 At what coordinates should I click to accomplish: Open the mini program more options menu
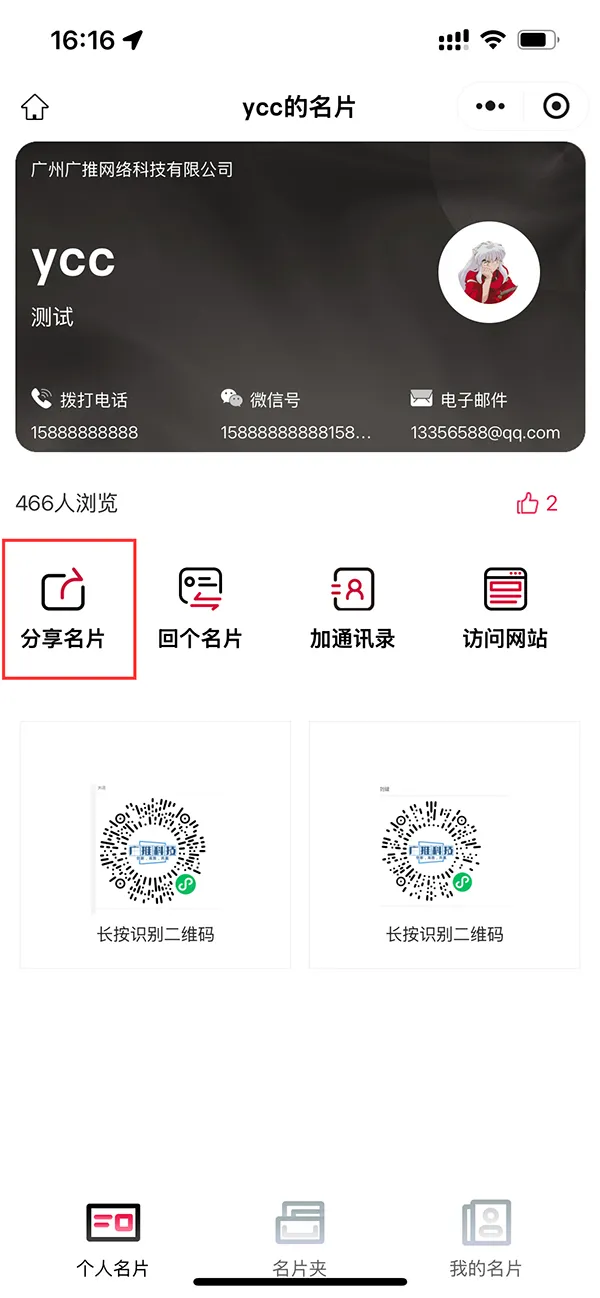pyautogui.click(x=491, y=106)
